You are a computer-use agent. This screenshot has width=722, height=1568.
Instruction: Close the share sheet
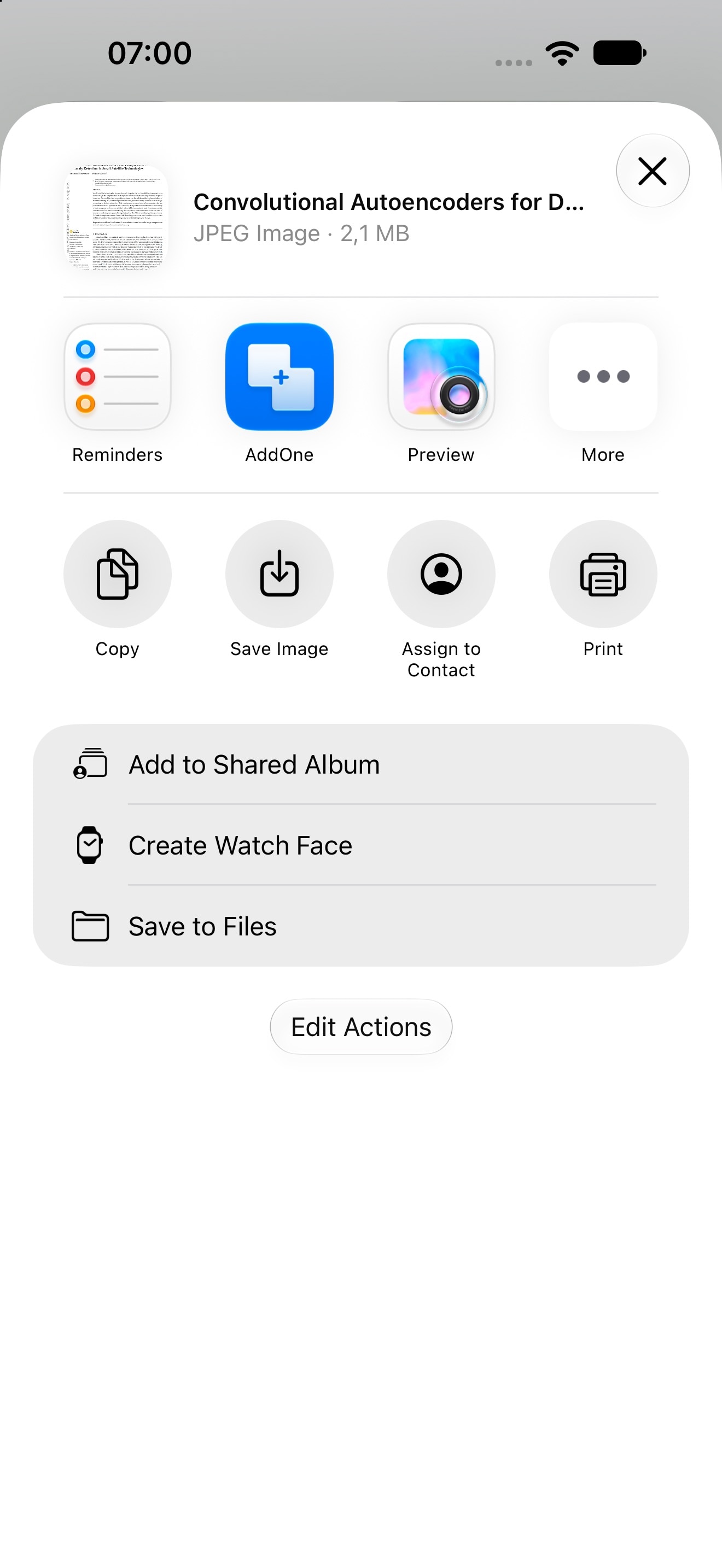point(653,171)
